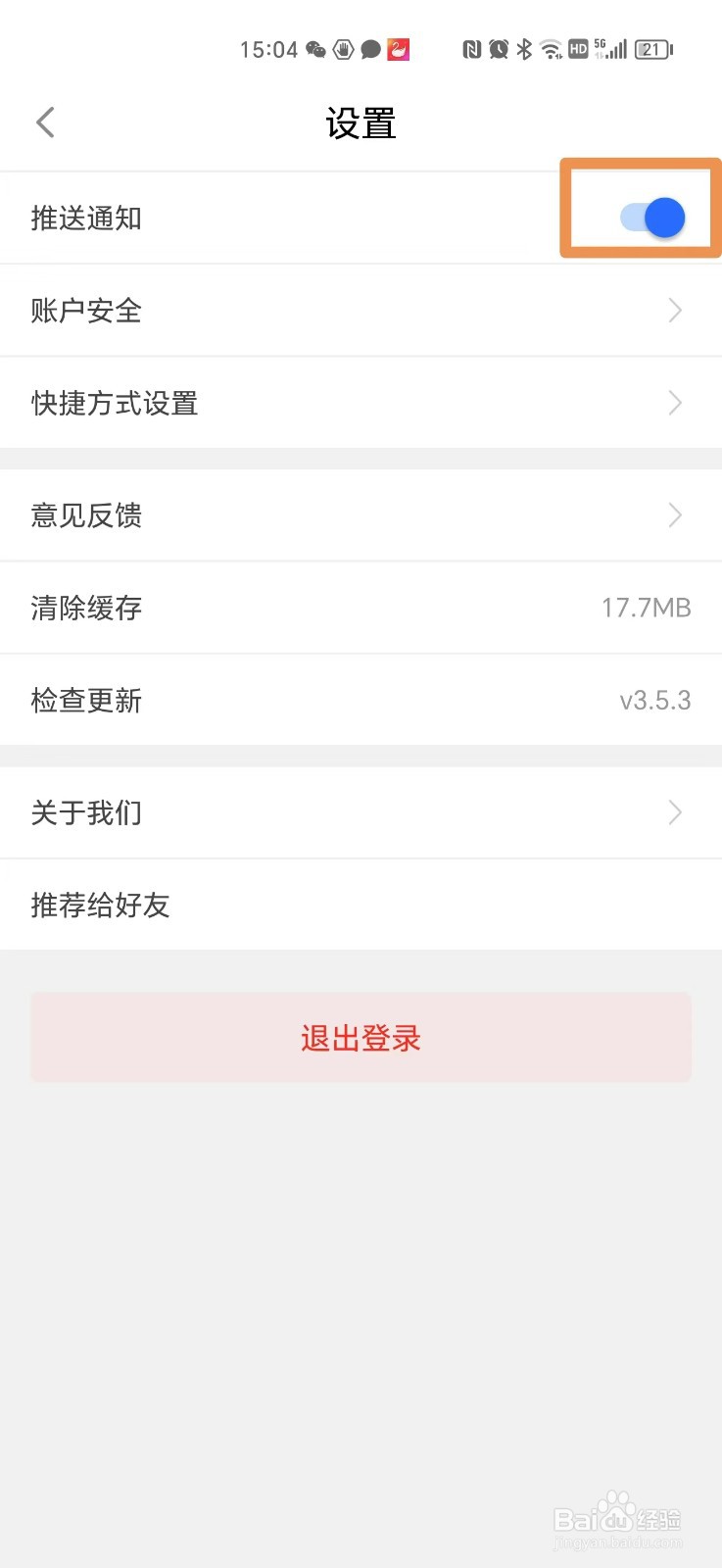Tap the back arrow to exit settings
This screenshot has width=722, height=1568.
pyautogui.click(x=44, y=122)
